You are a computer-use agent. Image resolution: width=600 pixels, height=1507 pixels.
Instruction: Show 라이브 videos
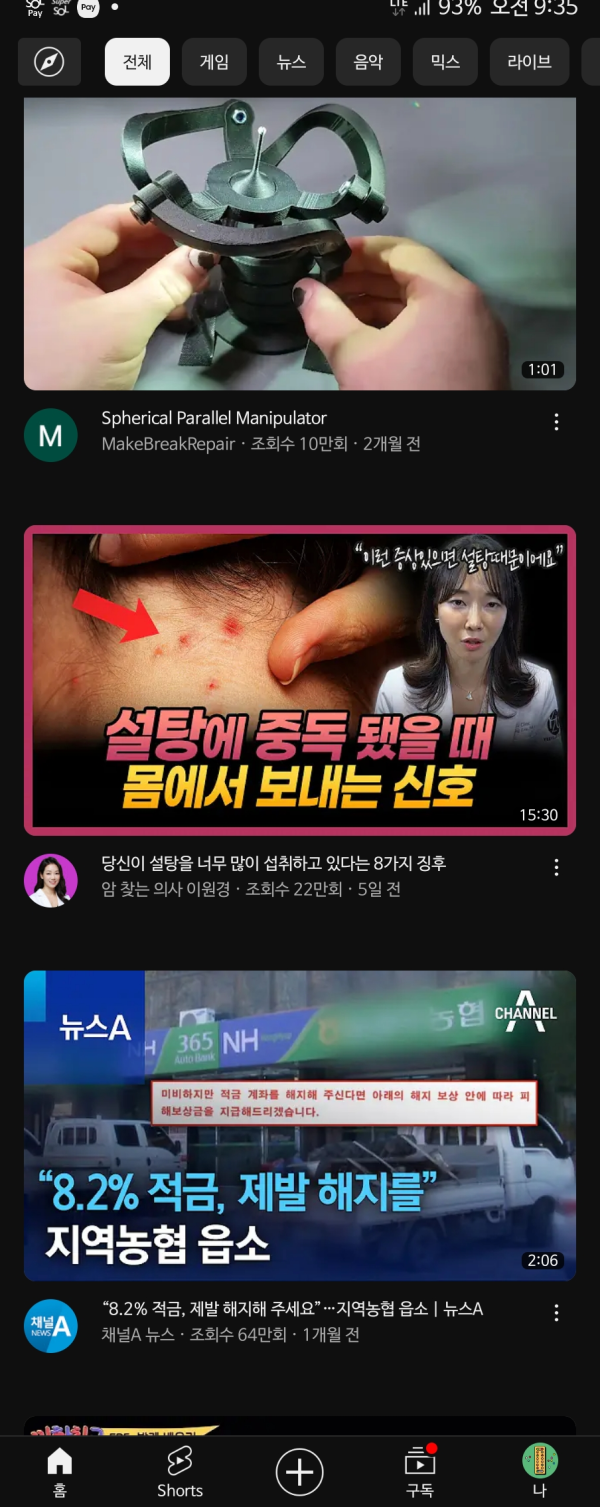pos(529,62)
